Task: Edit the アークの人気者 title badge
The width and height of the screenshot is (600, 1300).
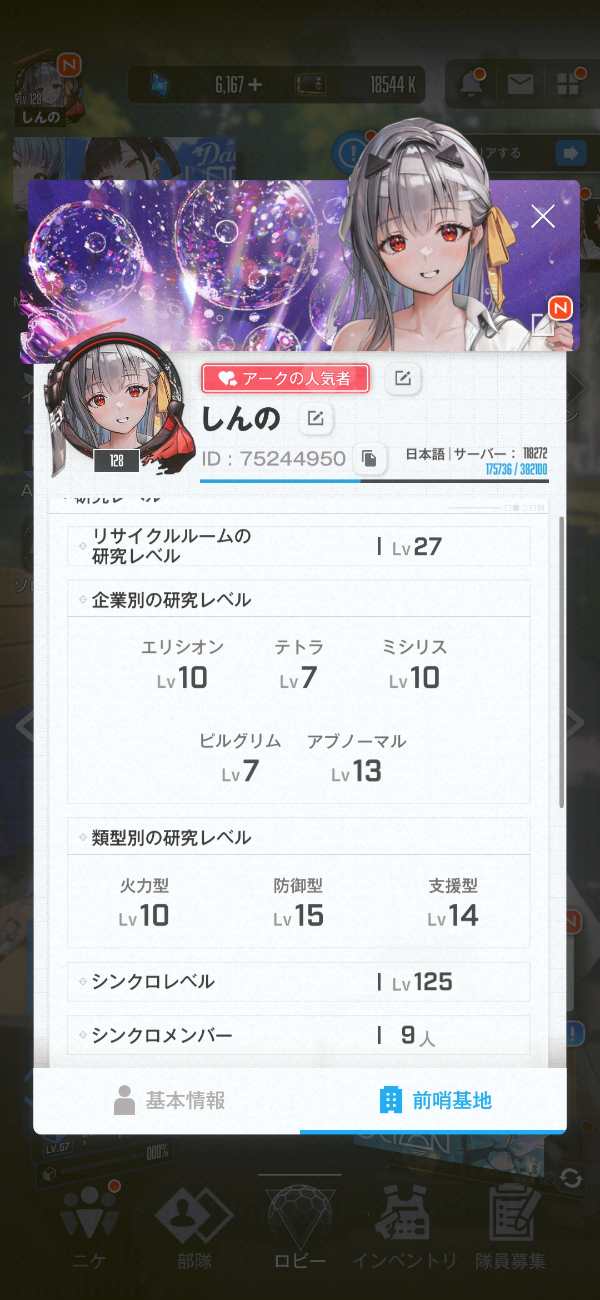Action: pyautogui.click(x=403, y=378)
